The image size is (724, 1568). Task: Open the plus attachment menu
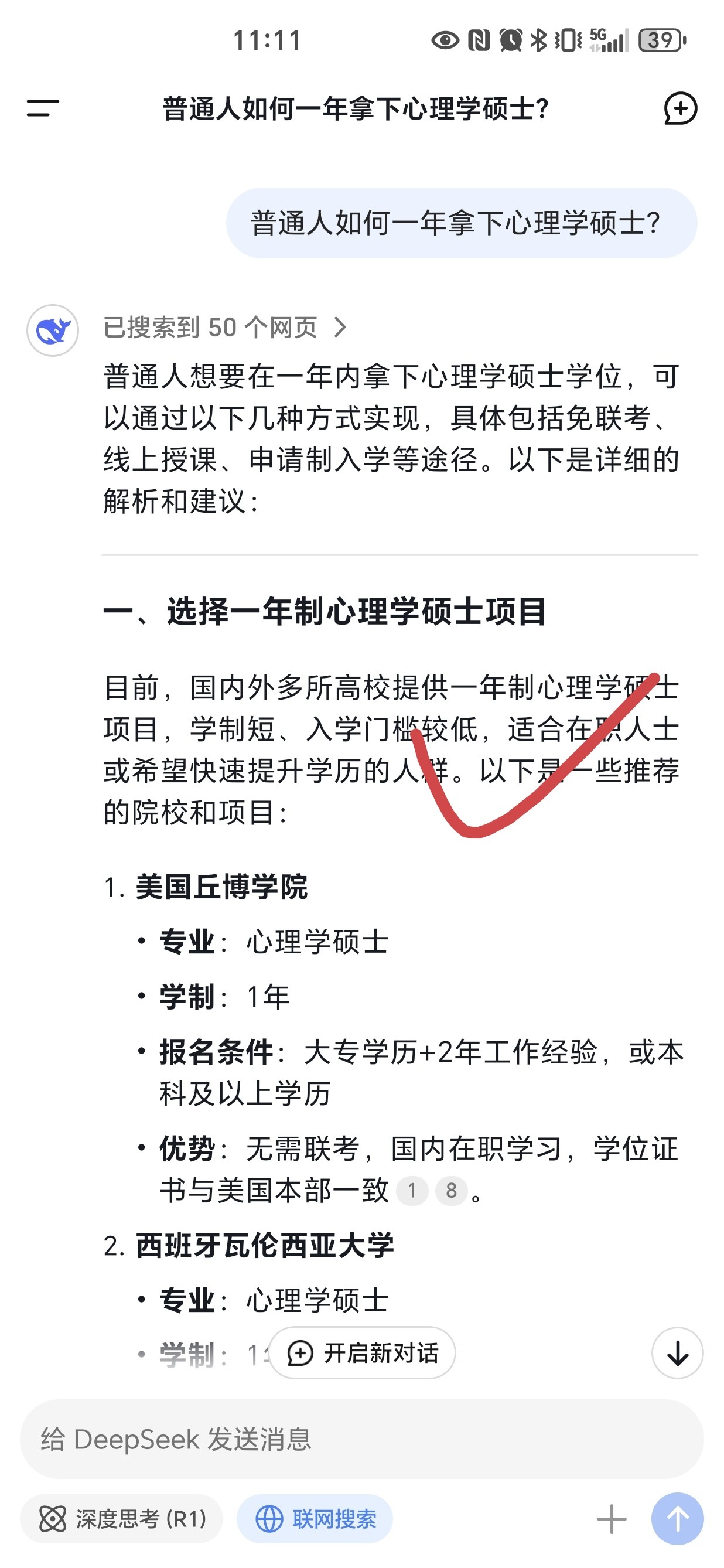(x=612, y=1519)
